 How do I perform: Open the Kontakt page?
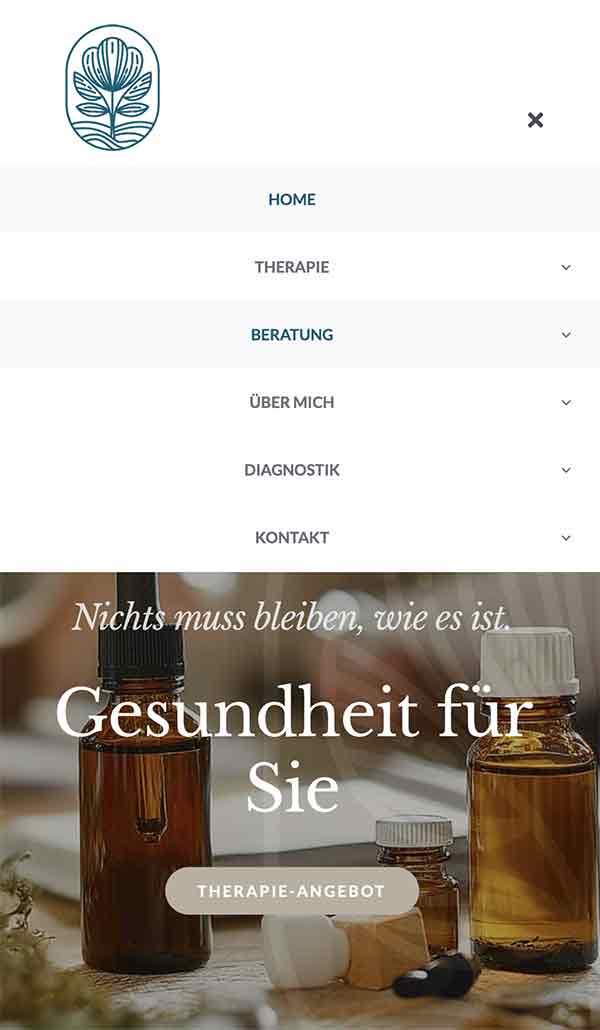point(292,537)
